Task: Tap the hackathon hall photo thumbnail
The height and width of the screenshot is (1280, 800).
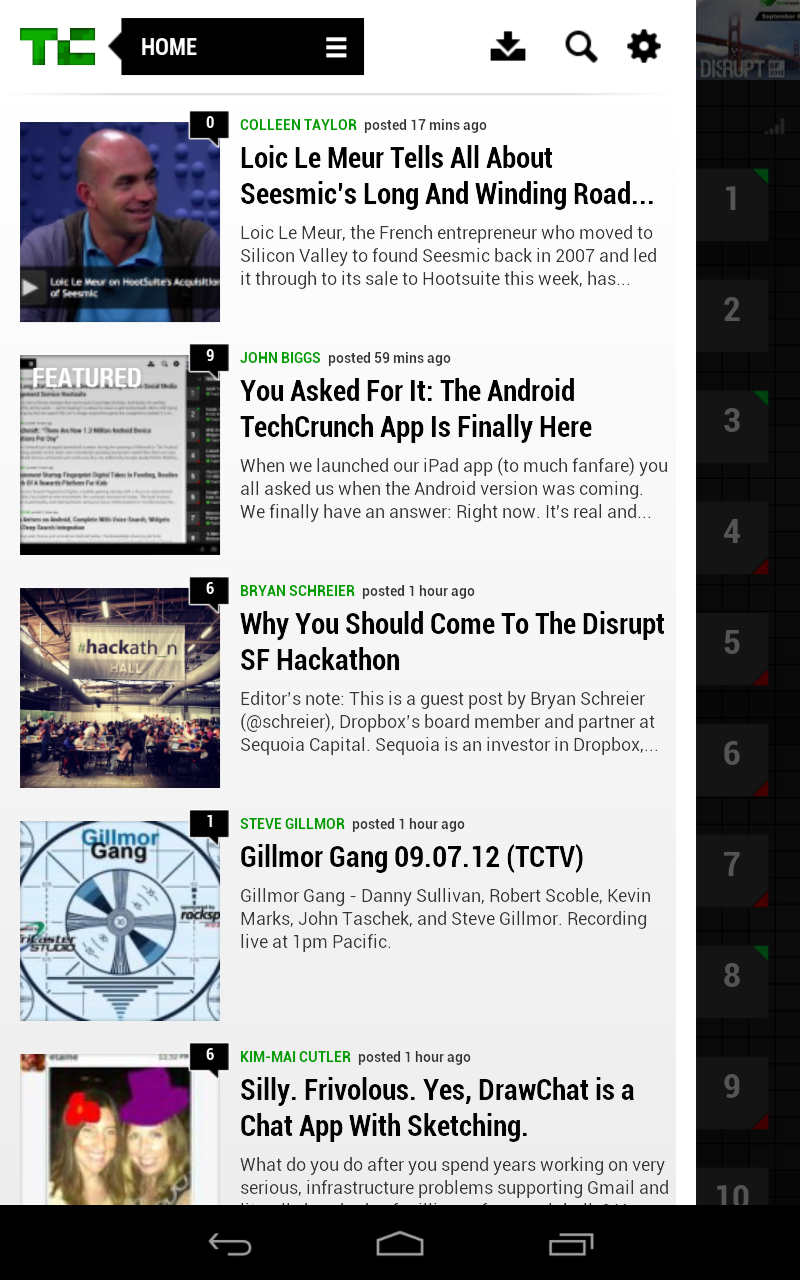Action: click(x=120, y=687)
